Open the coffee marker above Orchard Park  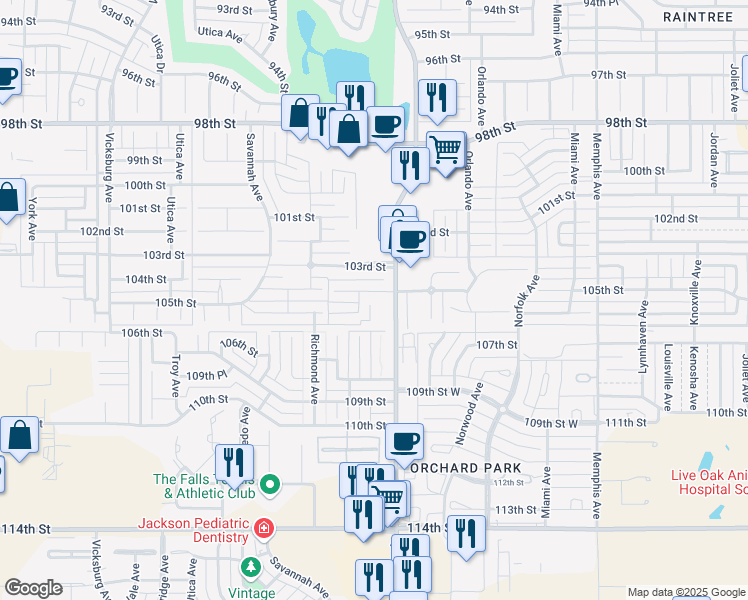pos(404,441)
